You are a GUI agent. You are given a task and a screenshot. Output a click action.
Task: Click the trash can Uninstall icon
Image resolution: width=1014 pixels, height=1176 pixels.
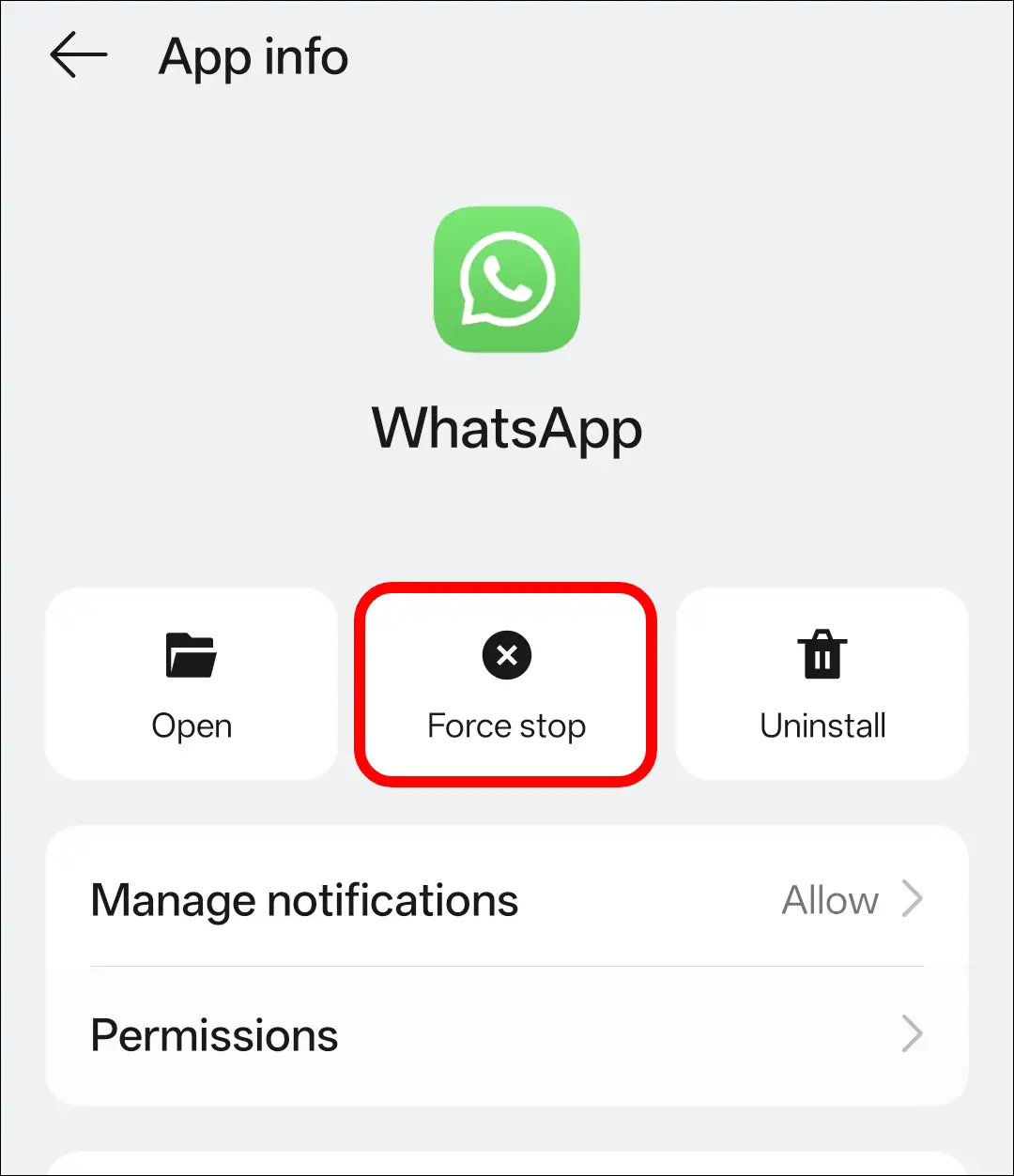(x=822, y=655)
